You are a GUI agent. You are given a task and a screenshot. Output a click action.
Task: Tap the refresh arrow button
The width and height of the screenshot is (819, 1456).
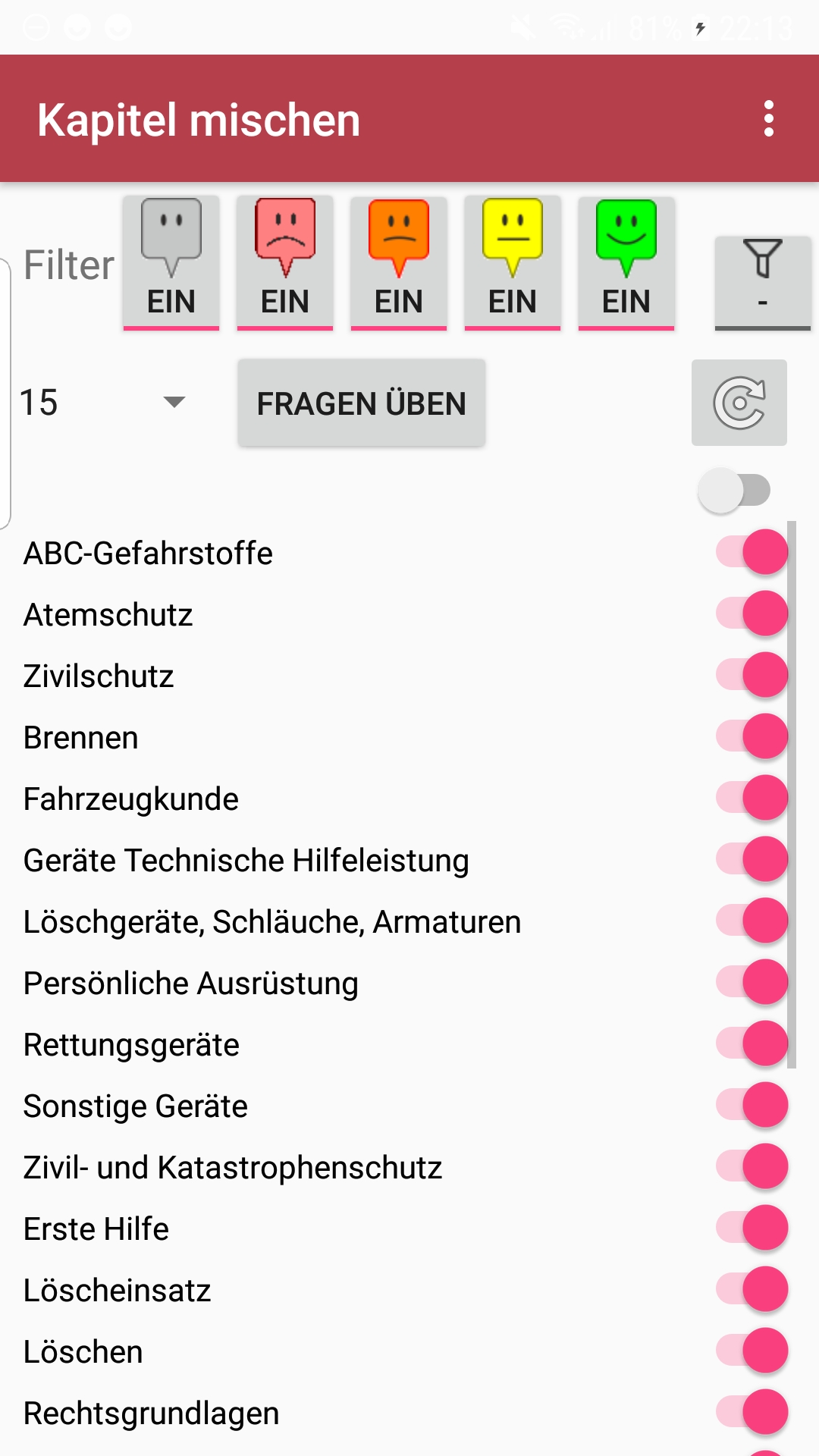(x=739, y=403)
